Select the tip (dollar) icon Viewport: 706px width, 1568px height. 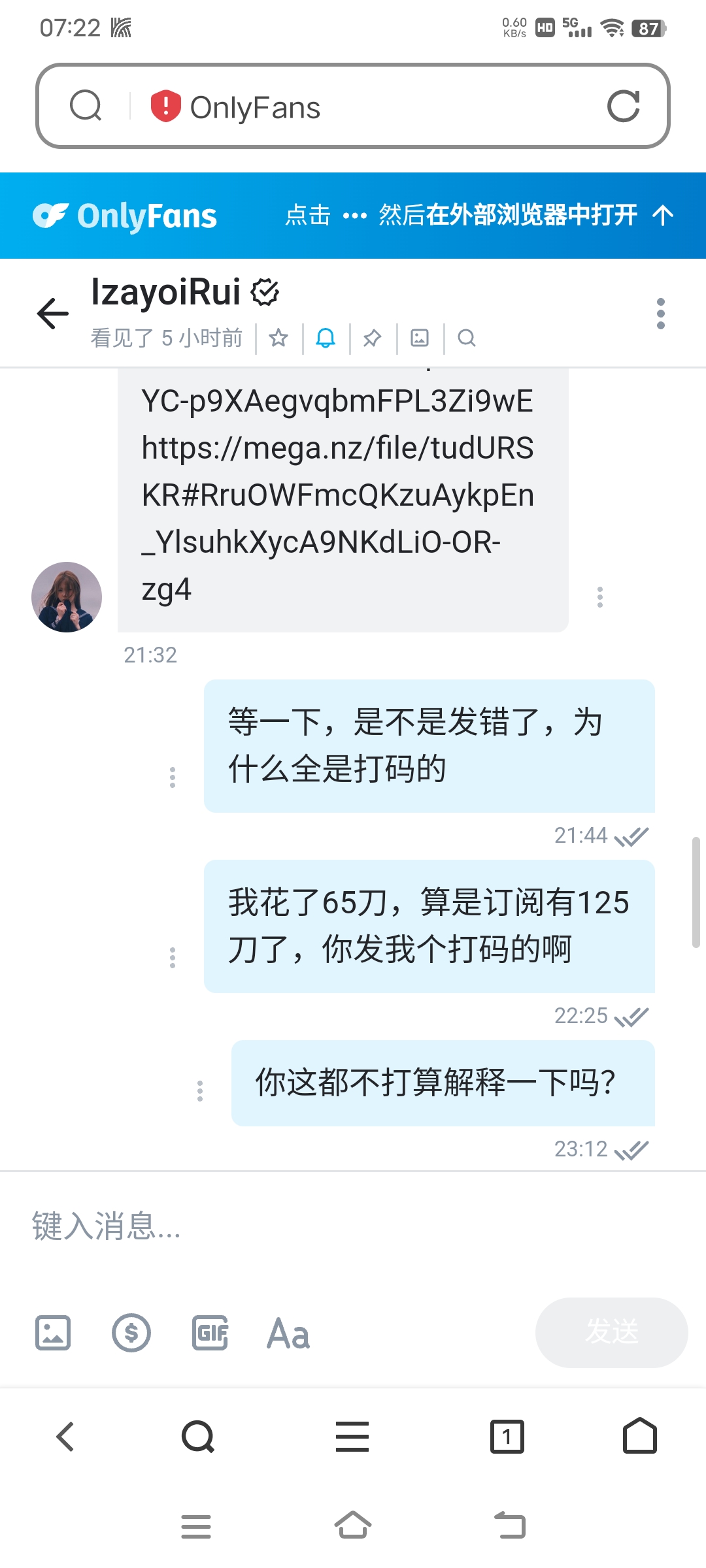pos(131,1333)
